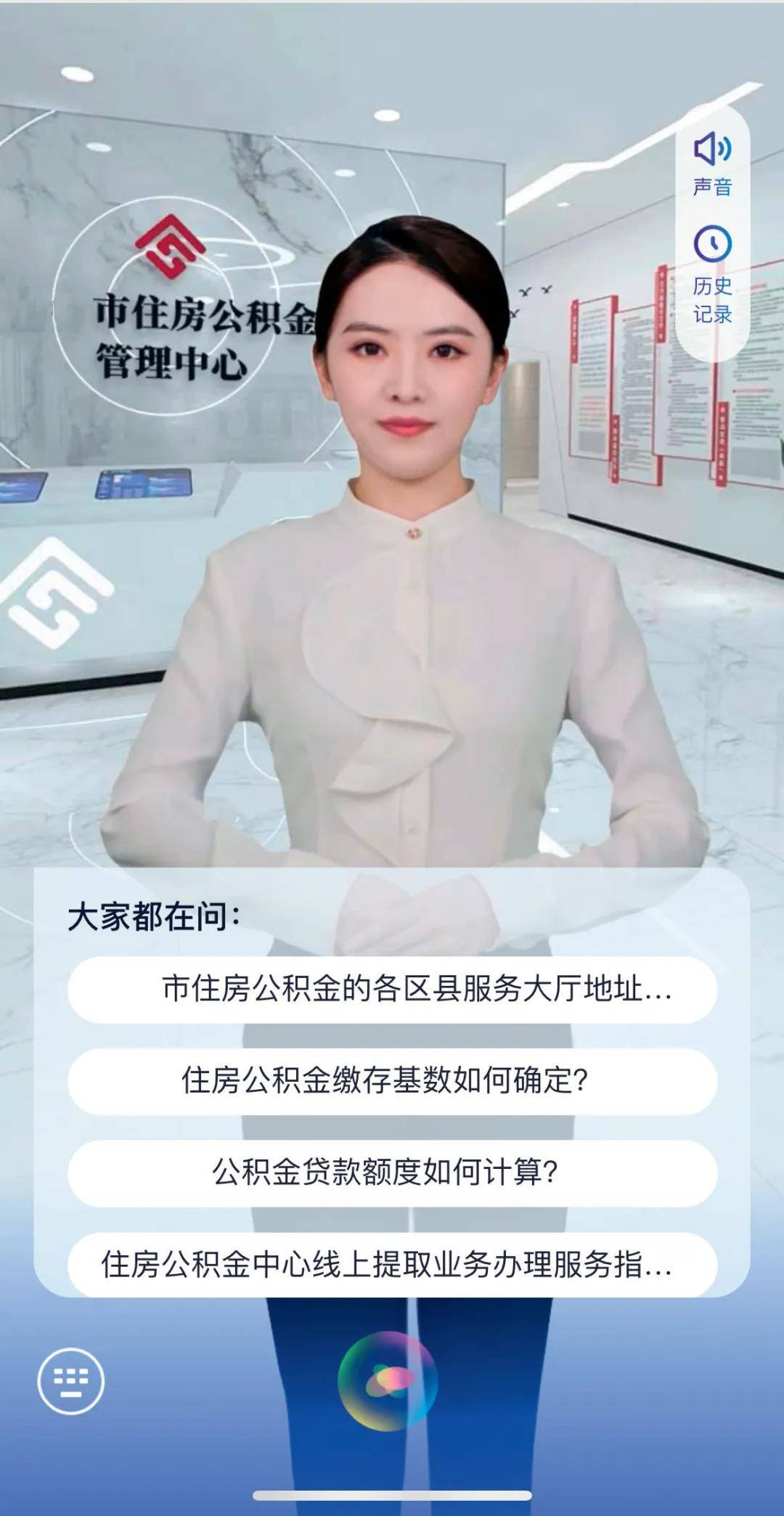Open 线上提取业务办理服务指南 question
This screenshot has width=784, height=1516.
pyautogui.click(x=392, y=1264)
